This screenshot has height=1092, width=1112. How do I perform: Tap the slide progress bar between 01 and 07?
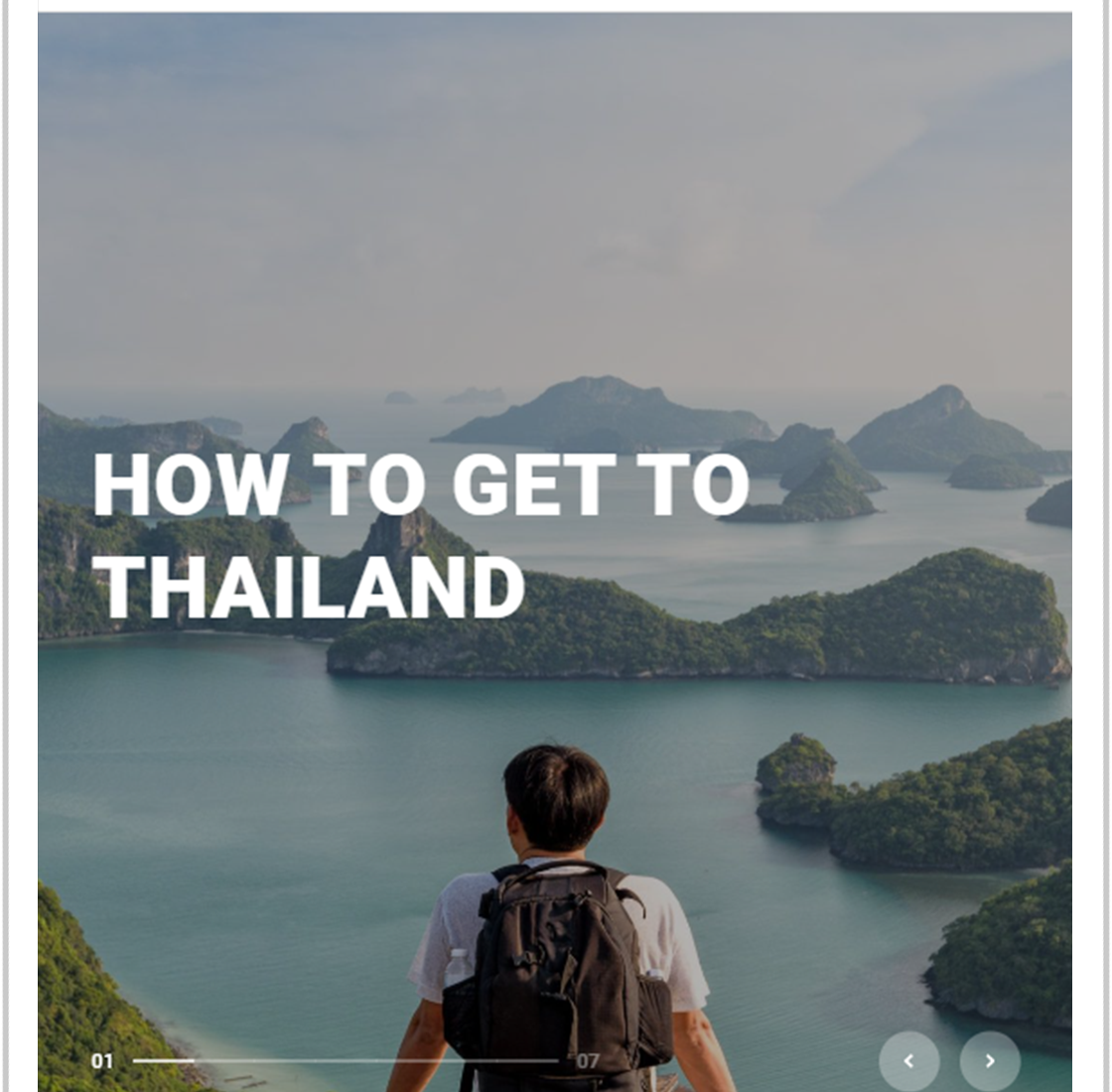coord(346,1060)
